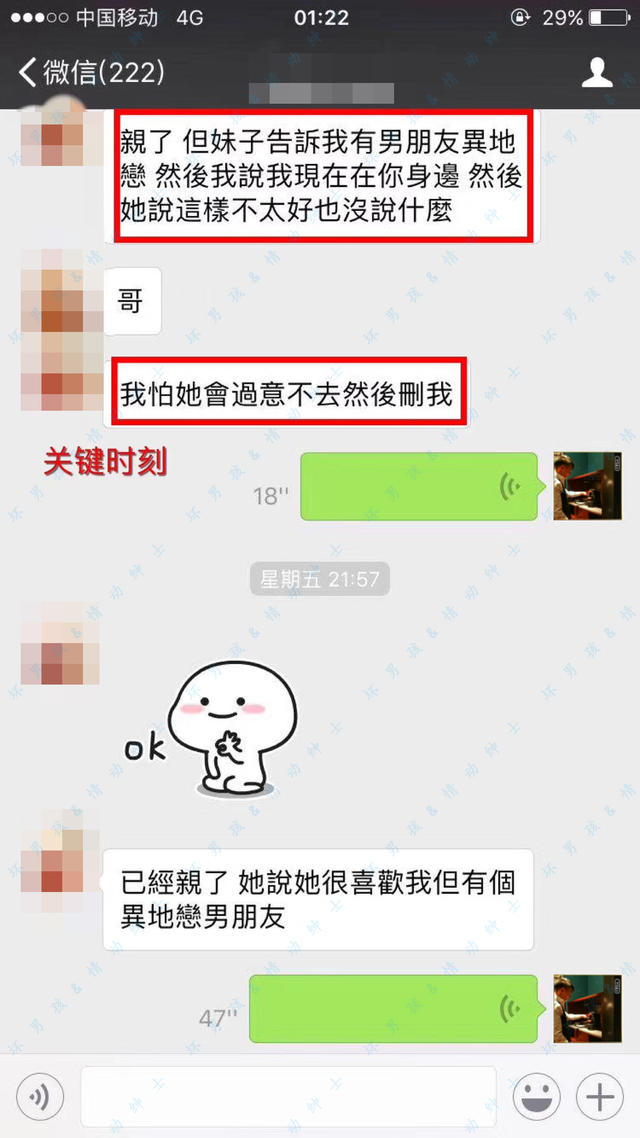This screenshot has width=640, height=1138.
Task: Open the chat contact profile icon
Action: pos(597,72)
